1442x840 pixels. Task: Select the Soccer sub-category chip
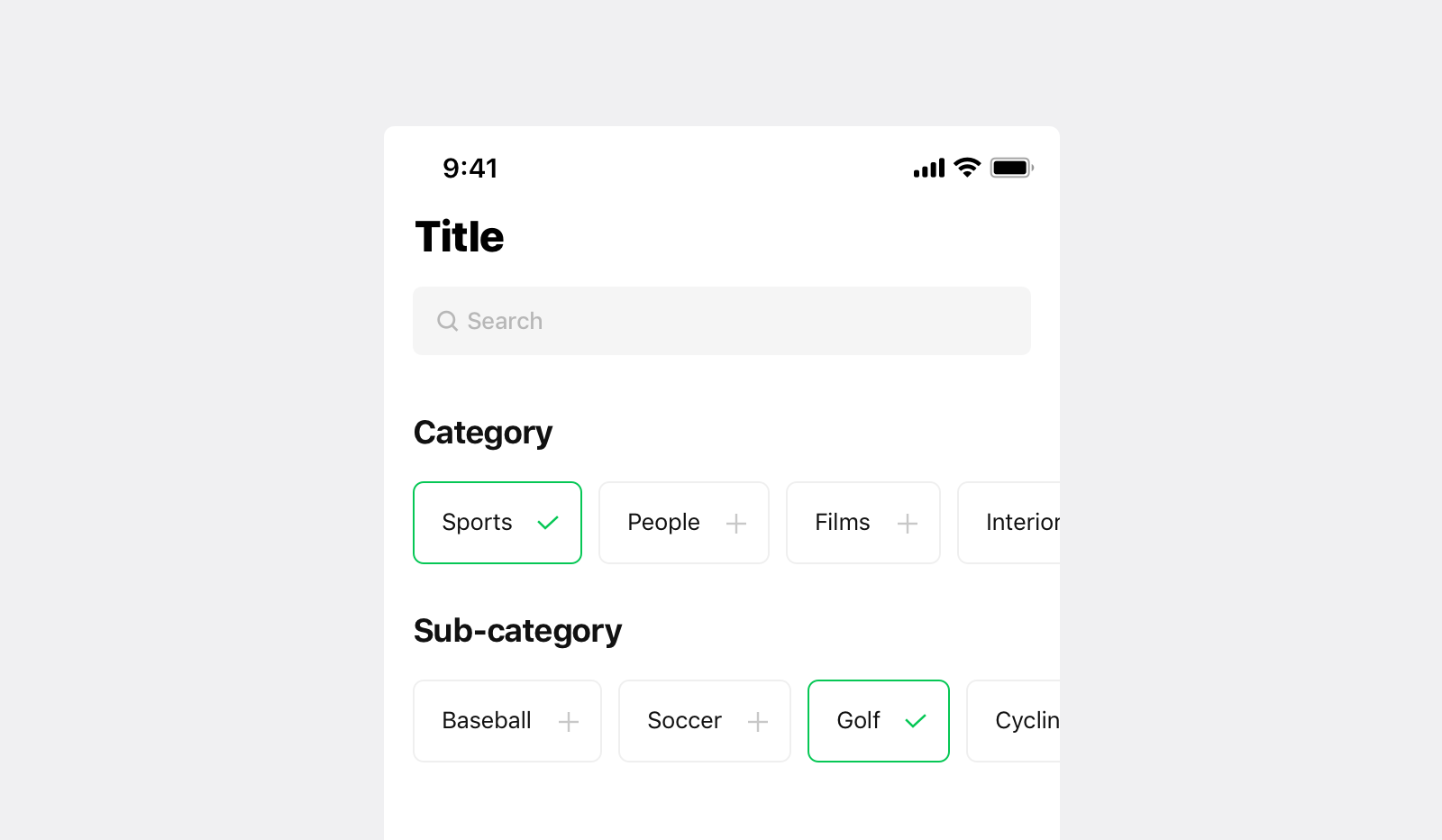tap(704, 721)
